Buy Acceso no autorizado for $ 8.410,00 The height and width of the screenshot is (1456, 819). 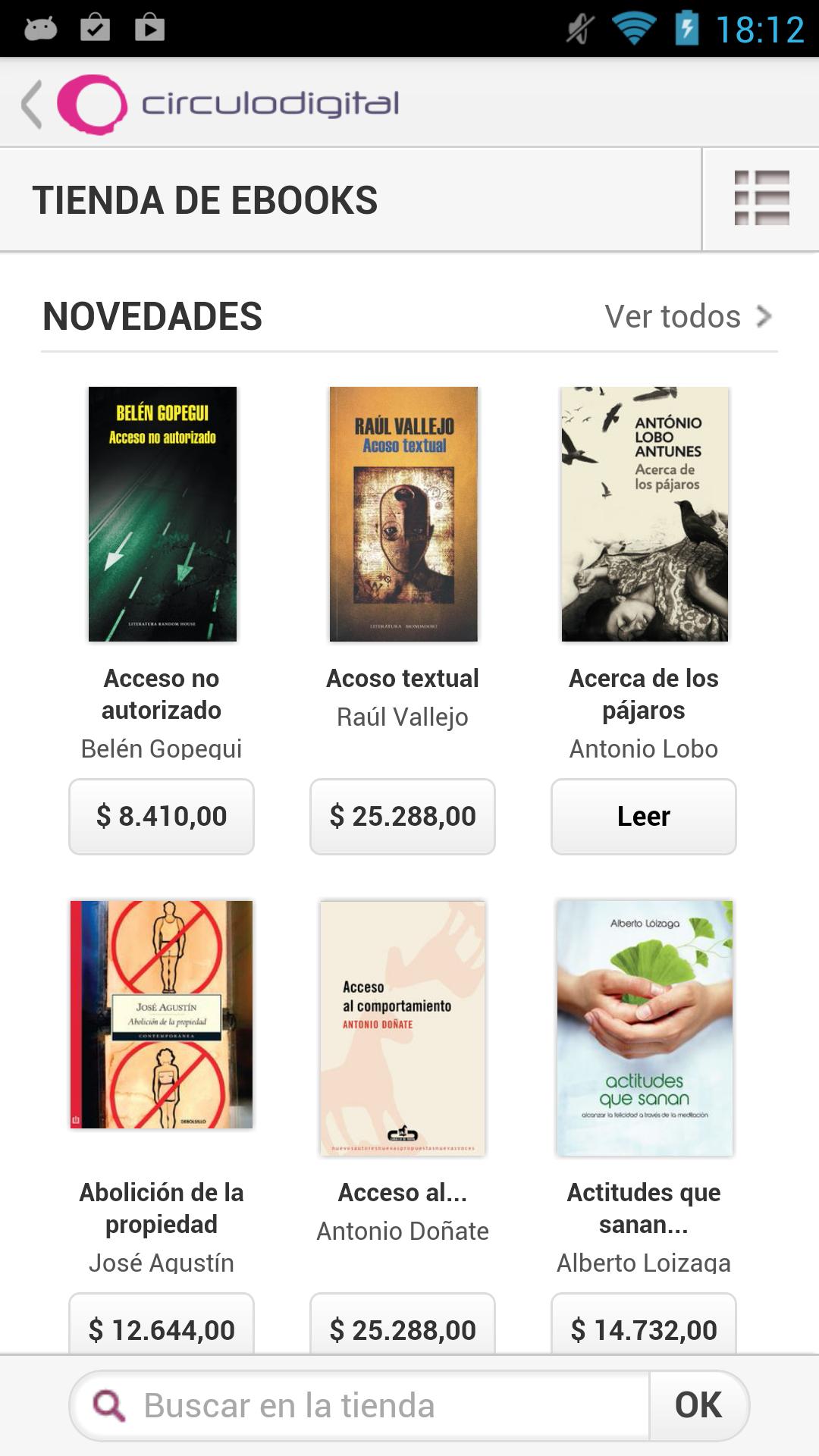point(162,816)
